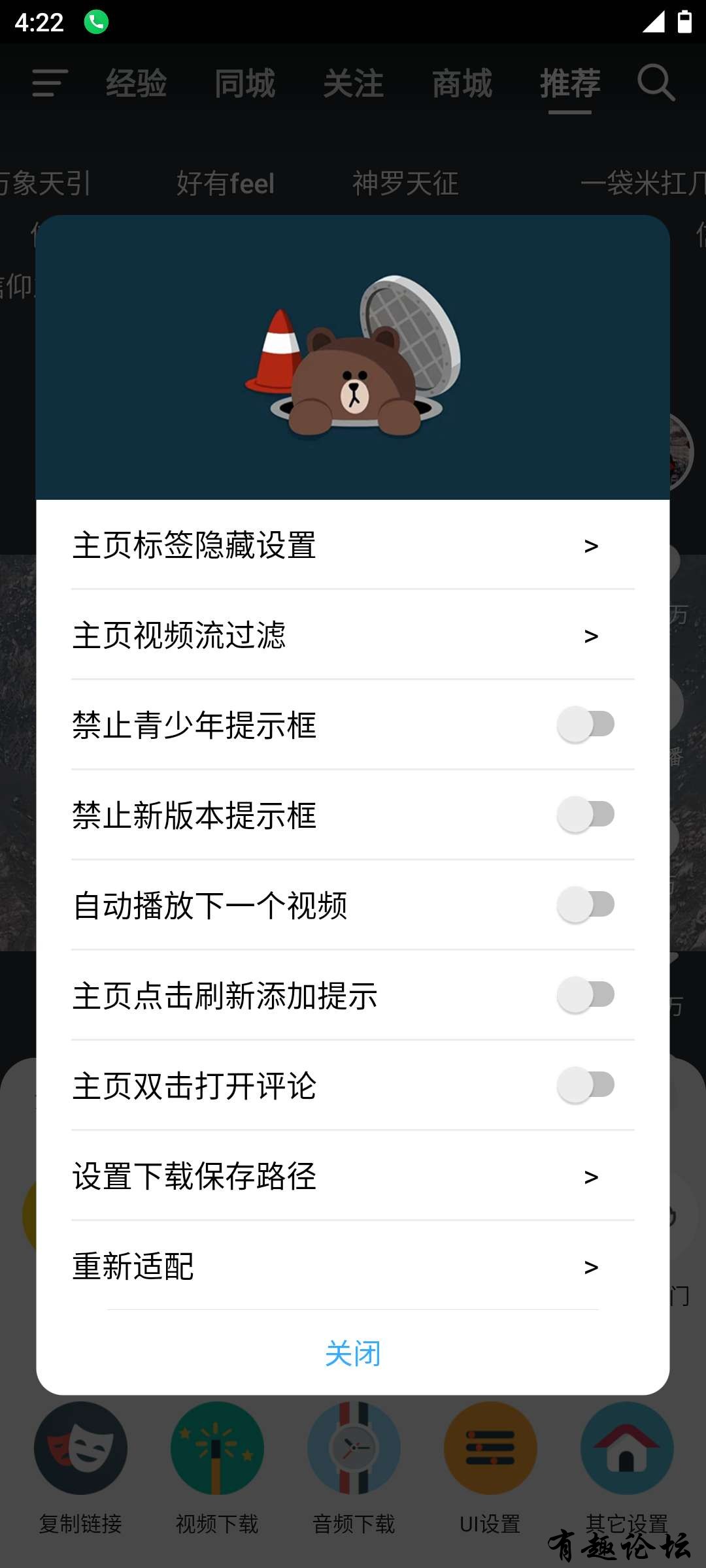The width and height of the screenshot is (706, 1568).
Task: Toggle 主页点击刷新添加提示 on
Action: point(586,995)
